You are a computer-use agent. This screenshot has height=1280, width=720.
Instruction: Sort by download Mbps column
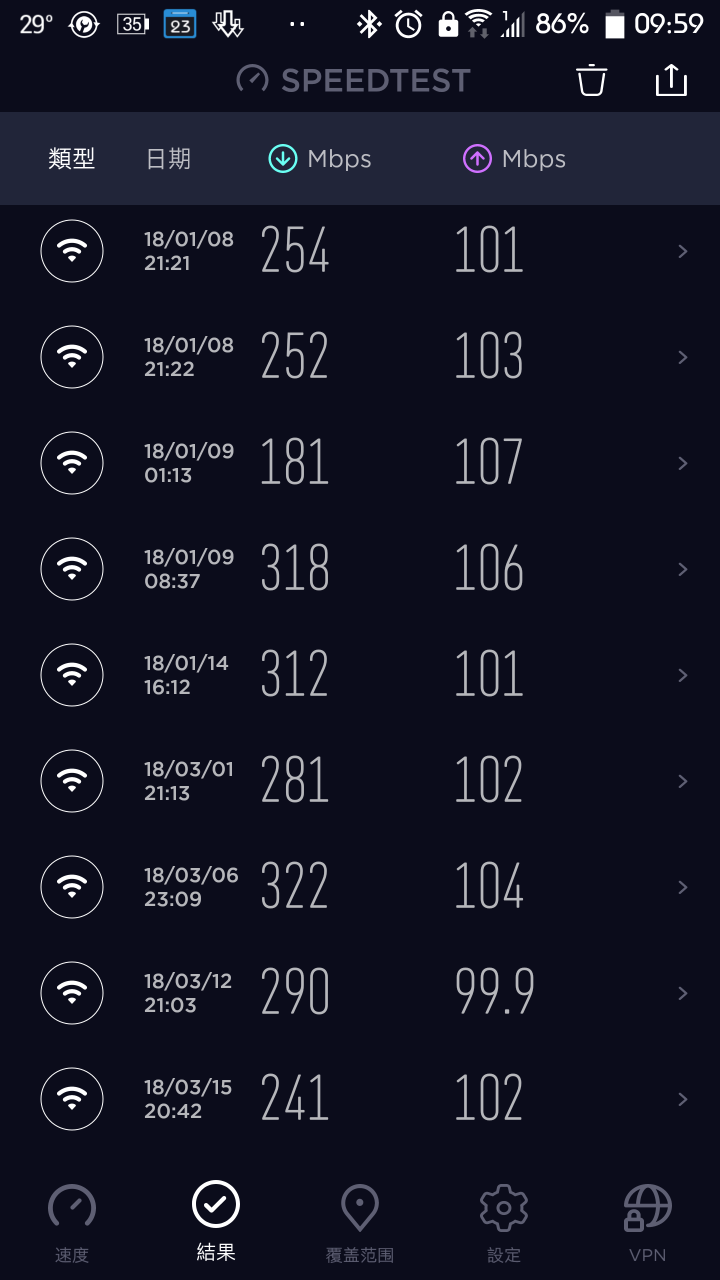(320, 159)
